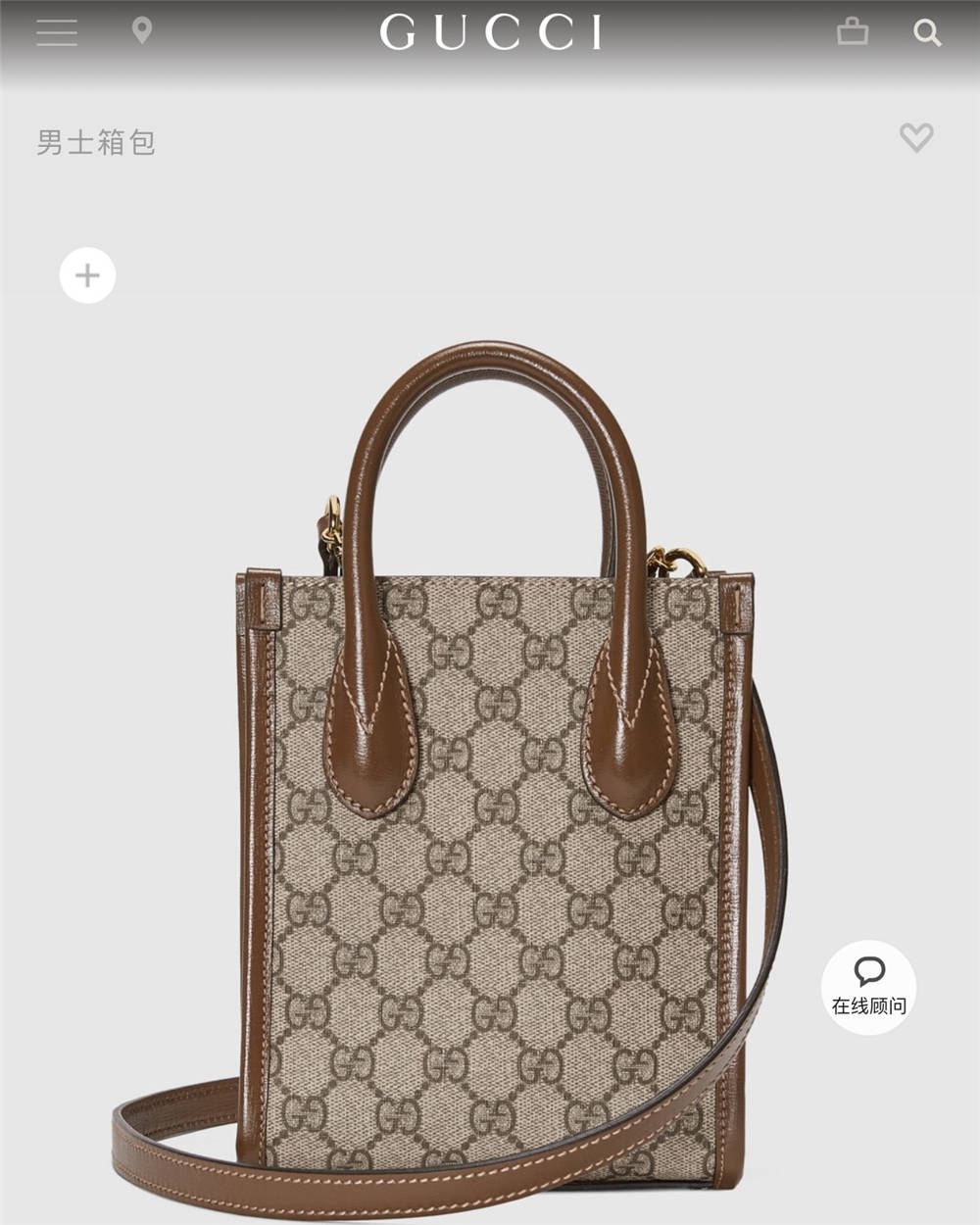Open the 男士箱包 category link
Viewport: 980px width, 1225px height.
click(96, 143)
